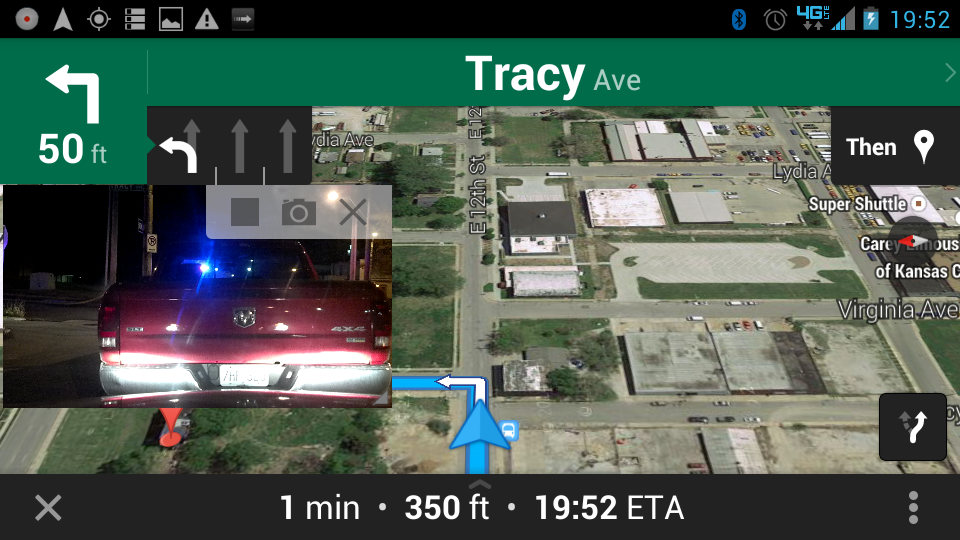Viewport: 960px width, 540px height.
Task: Open the navigation overflow menu
Action: tap(913, 507)
